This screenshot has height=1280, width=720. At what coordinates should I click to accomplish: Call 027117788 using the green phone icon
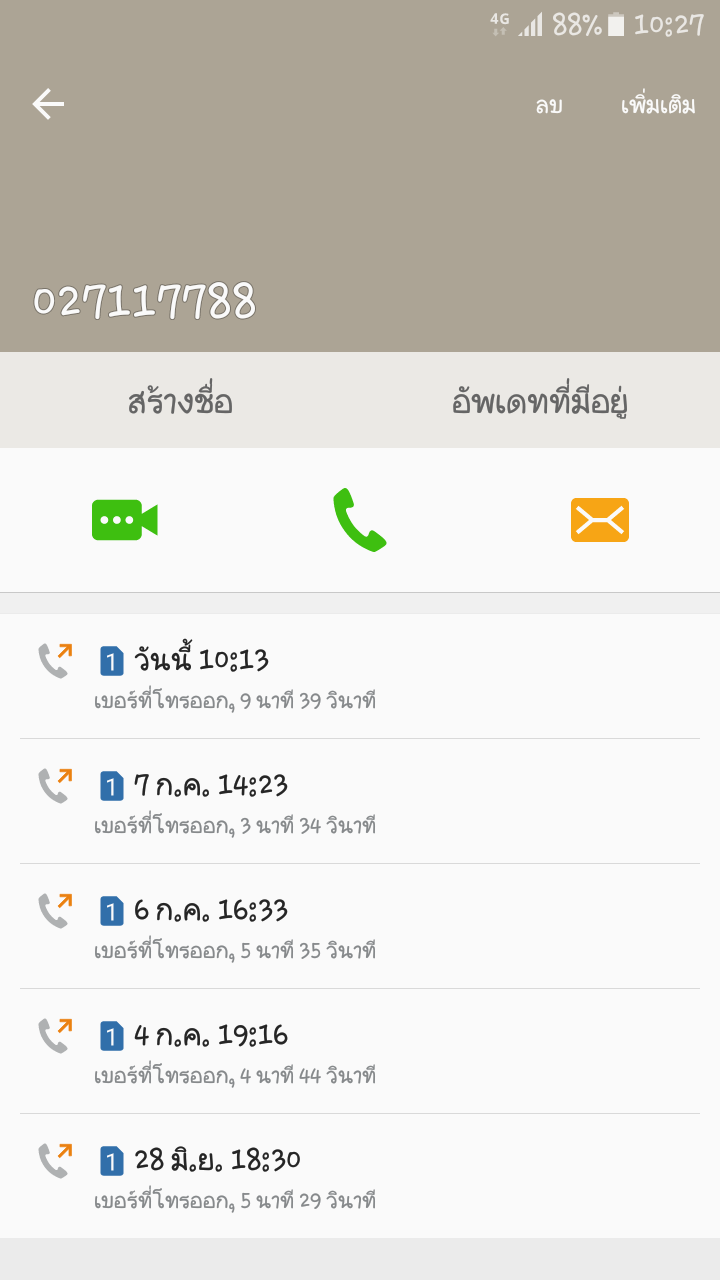click(x=360, y=520)
